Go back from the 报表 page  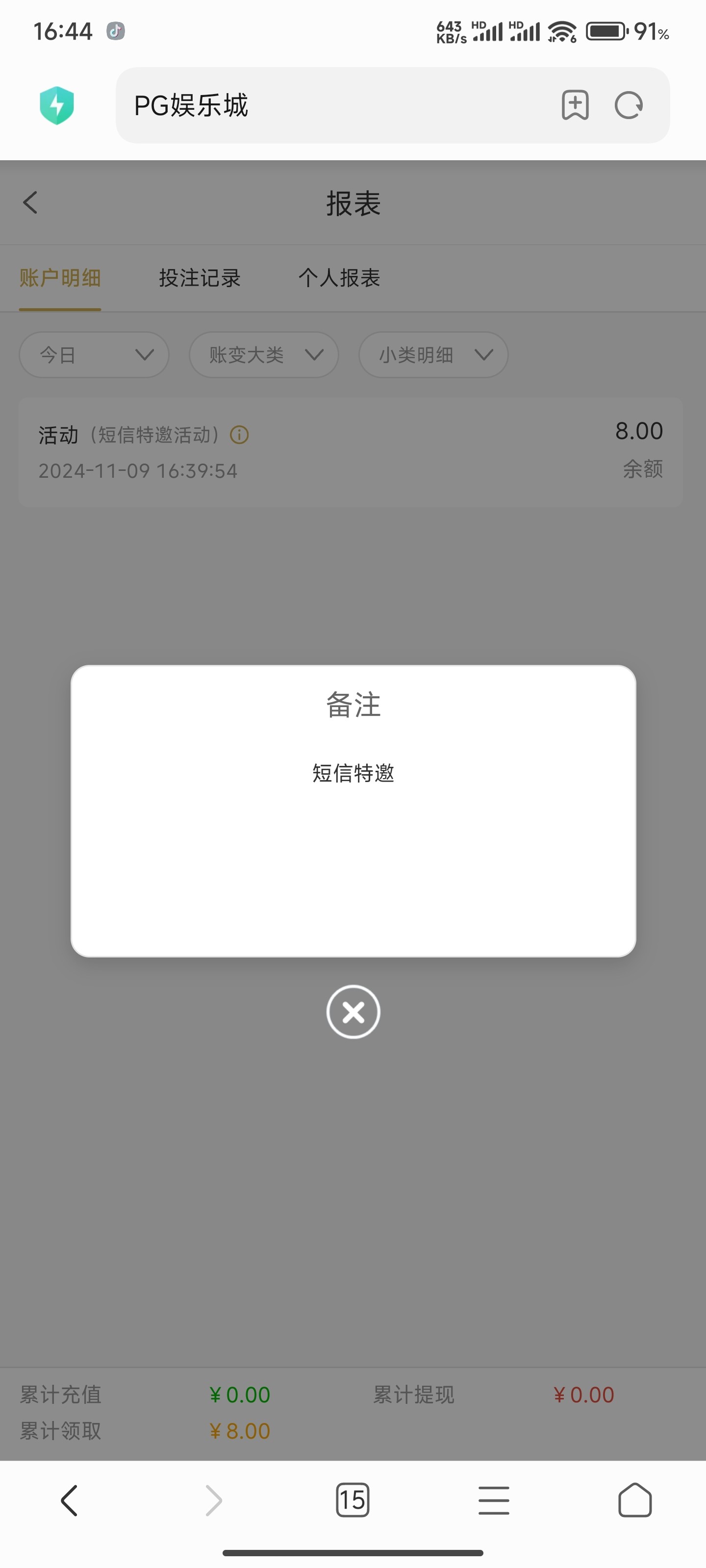(30, 203)
